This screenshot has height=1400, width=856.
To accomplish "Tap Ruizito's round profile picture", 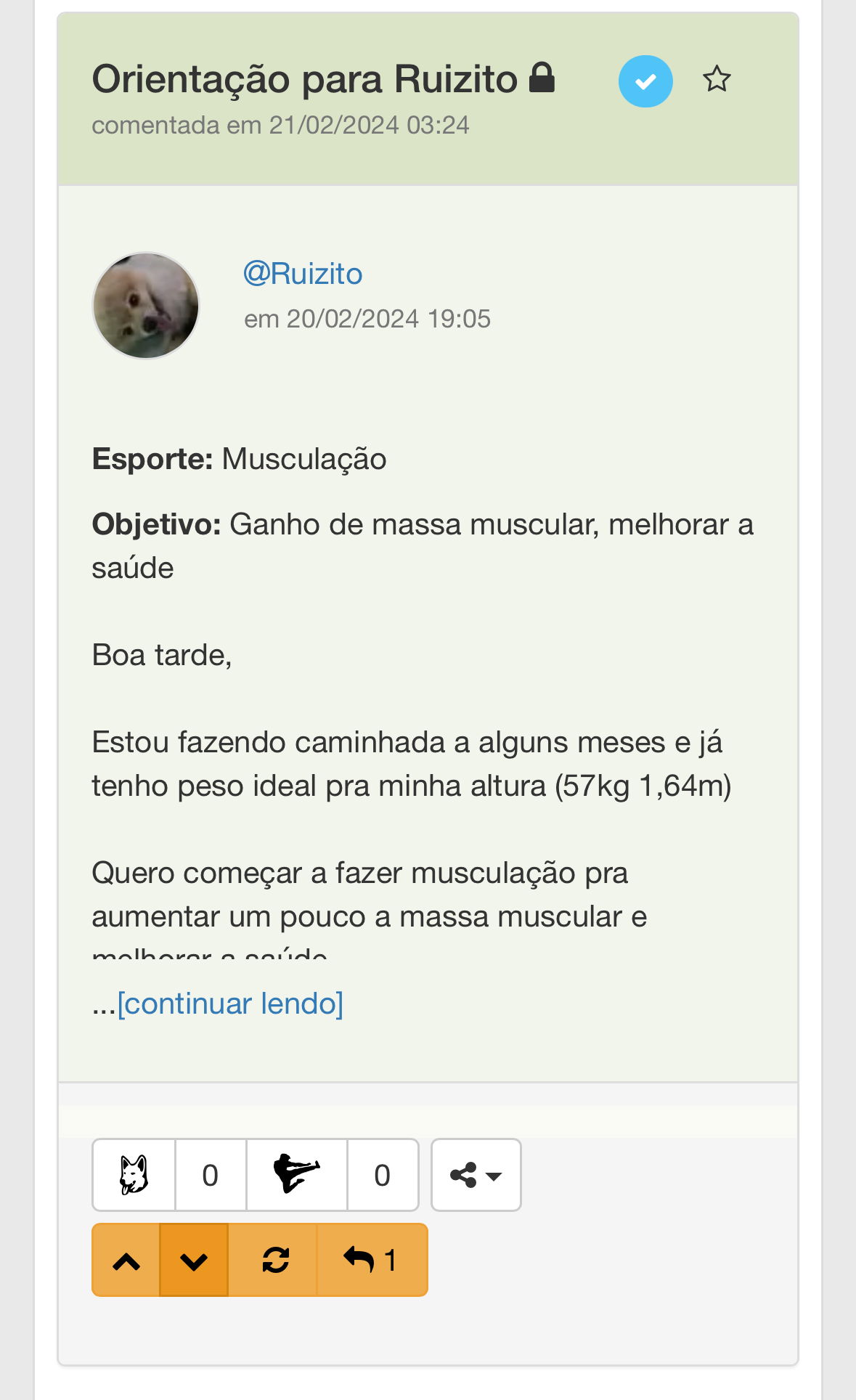I will (x=146, y=306).
